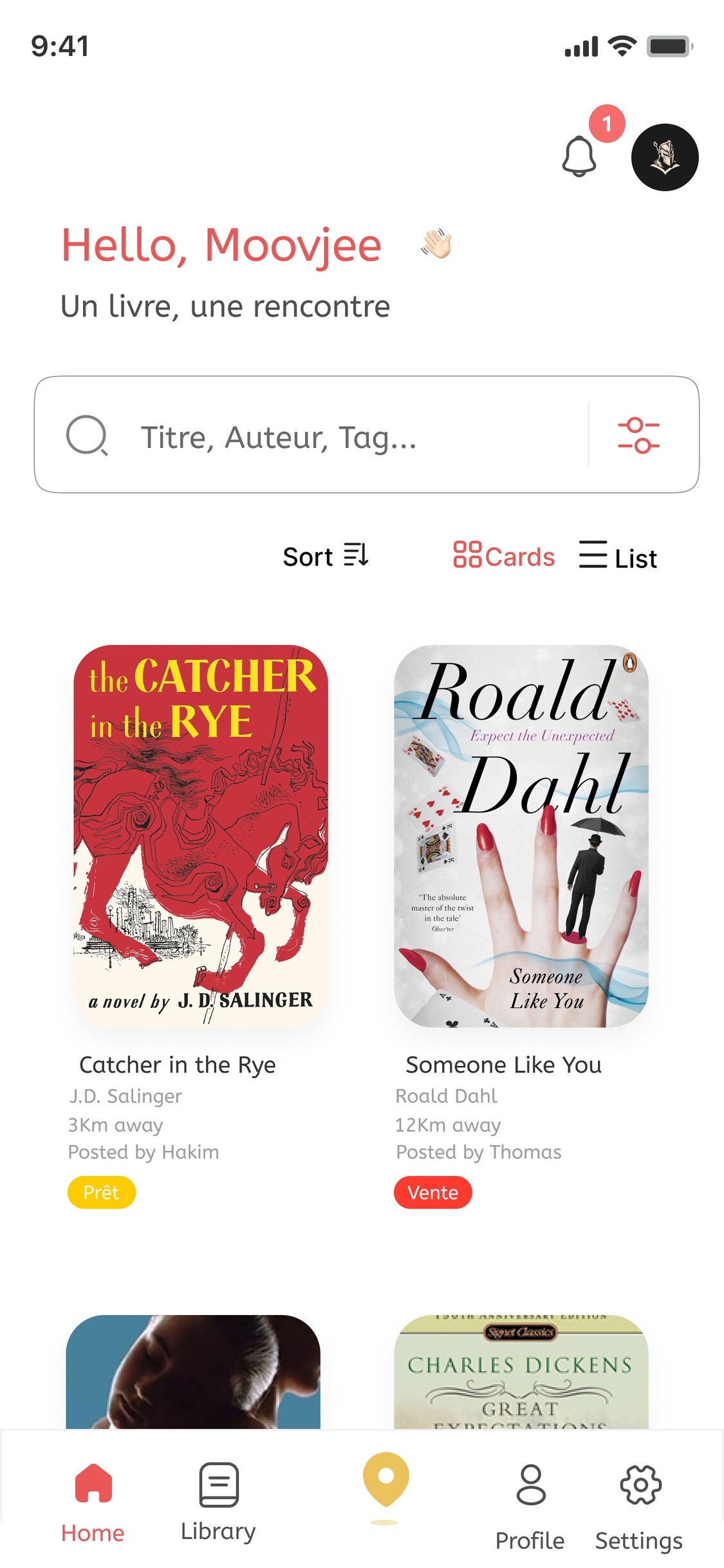Open the map location pin tab
724x1568 pixels.
click(x=385, y=1480)
